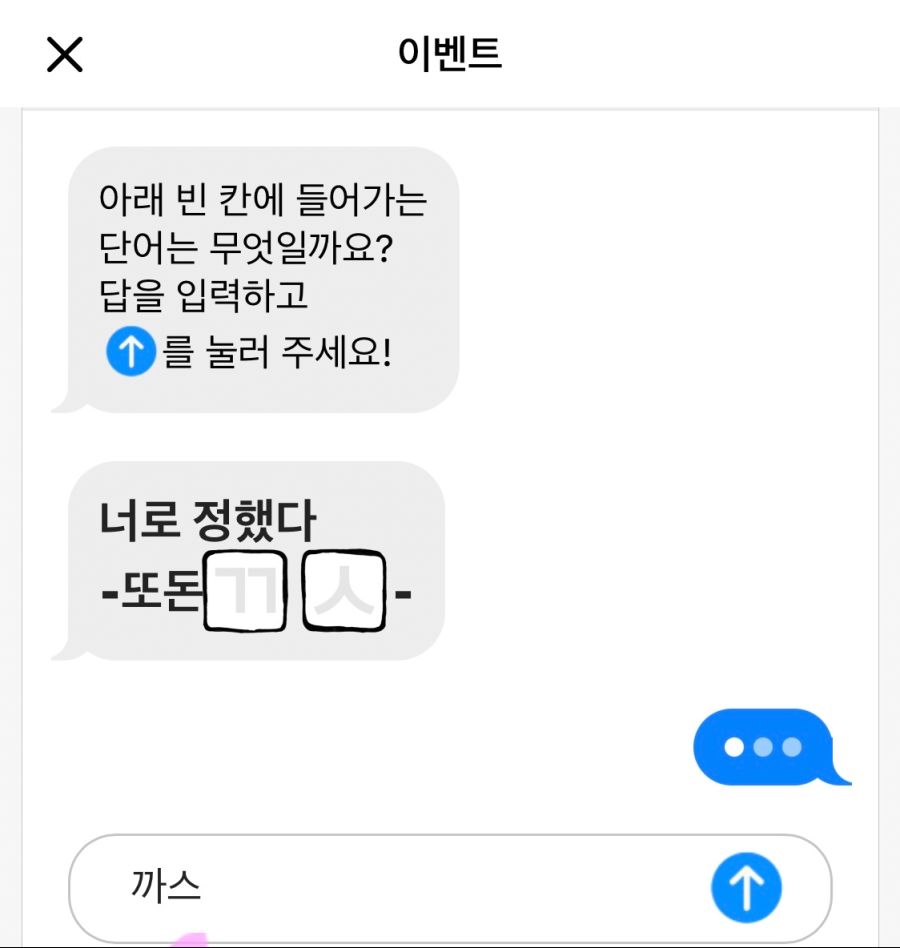The width and height of the screenshot is (900, 948).
Task: Close the event window with the X
Action: pyautogui.click(x=65, y=55)
